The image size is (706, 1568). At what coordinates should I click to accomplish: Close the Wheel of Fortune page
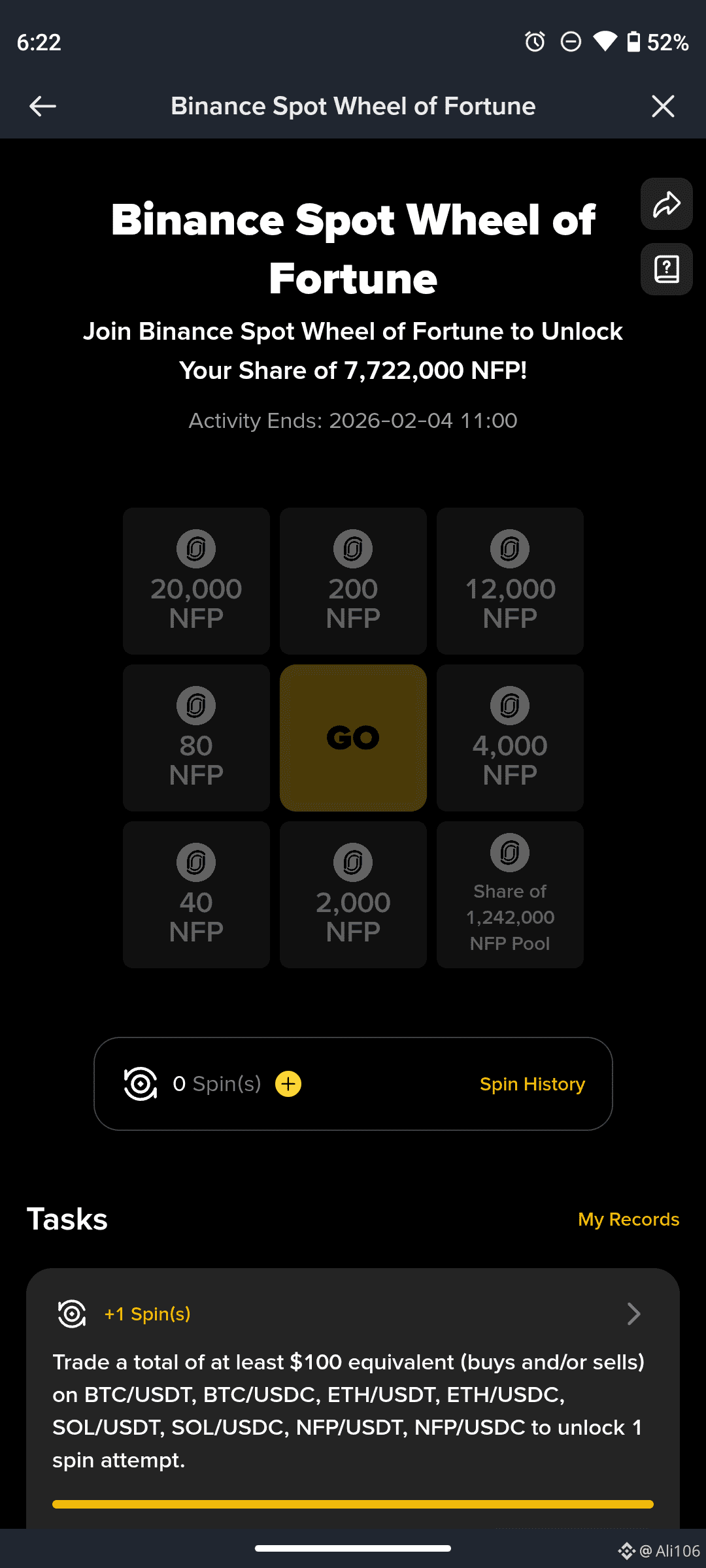[663, 106]
